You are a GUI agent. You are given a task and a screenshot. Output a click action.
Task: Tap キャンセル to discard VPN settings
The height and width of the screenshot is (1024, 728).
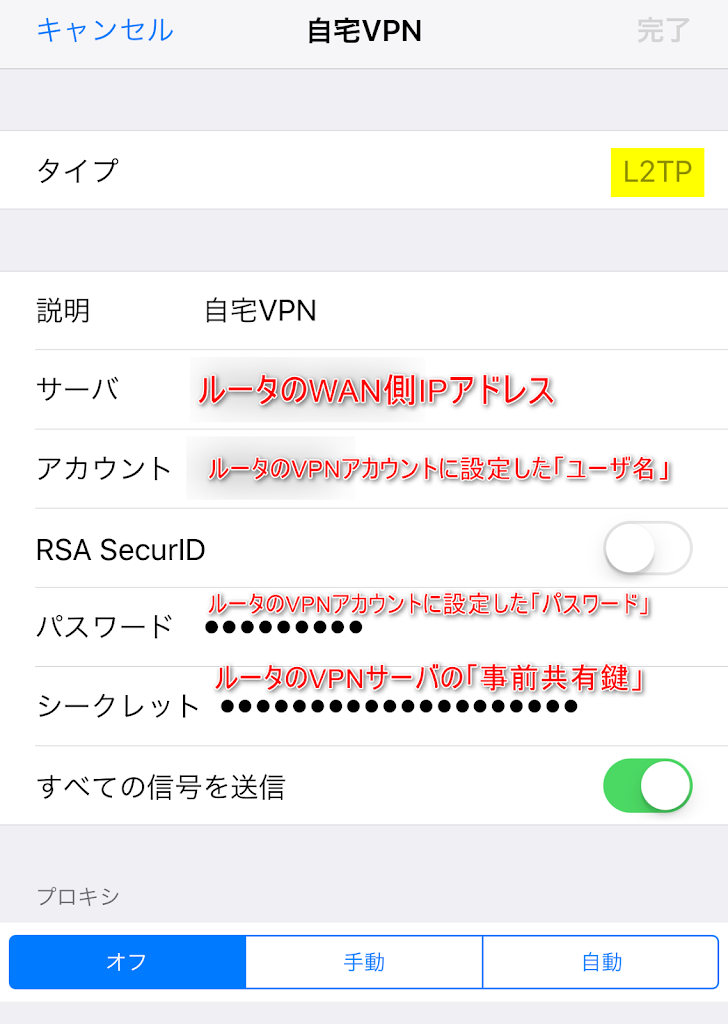(105, 31)
